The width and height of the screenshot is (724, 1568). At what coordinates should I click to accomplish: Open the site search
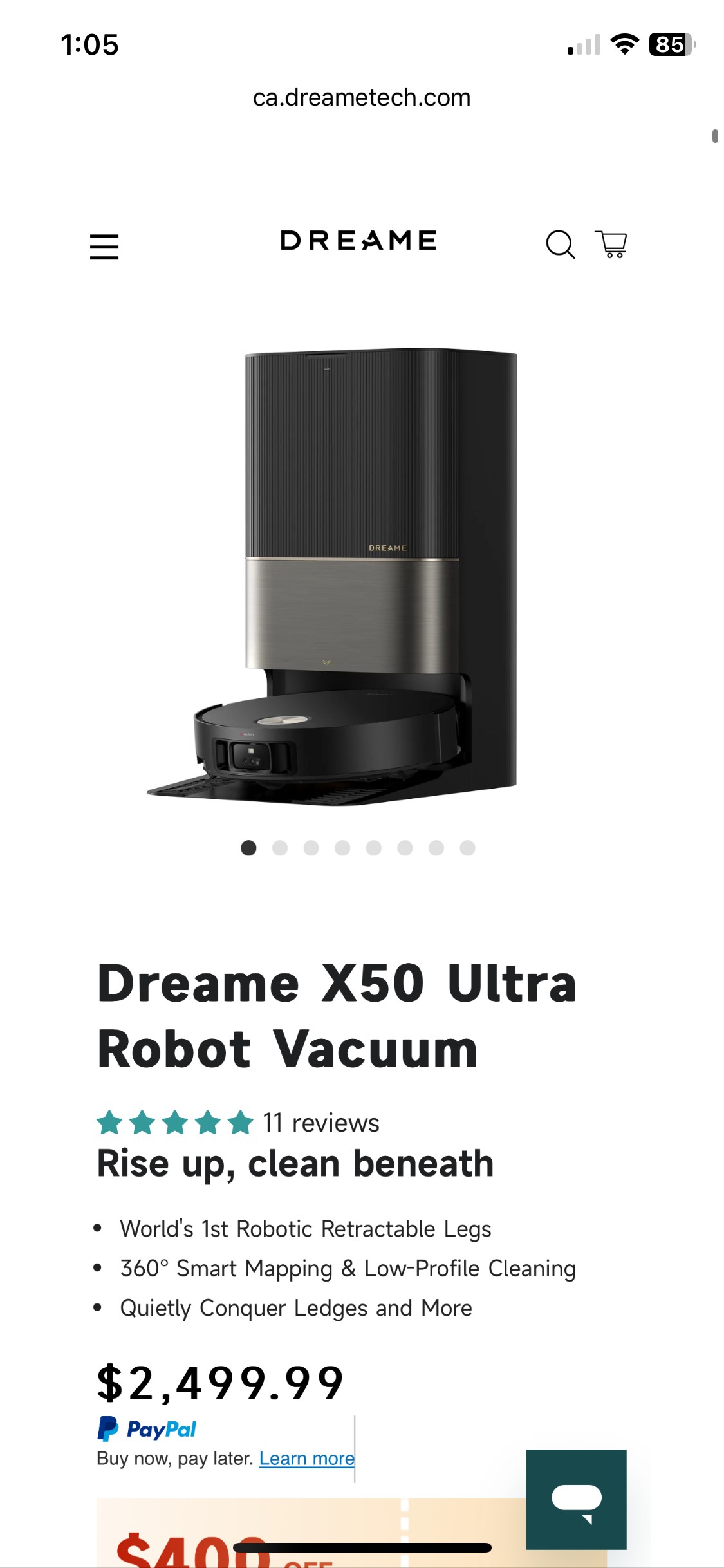click(560, 245)
